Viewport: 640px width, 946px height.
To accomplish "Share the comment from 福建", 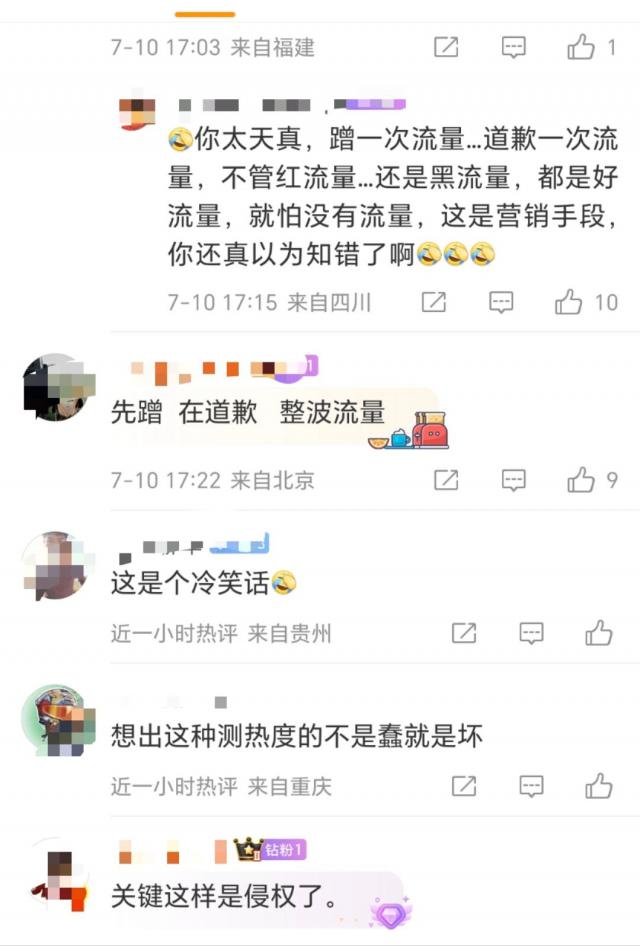I will pyautogui.click(x=446, y=47).
